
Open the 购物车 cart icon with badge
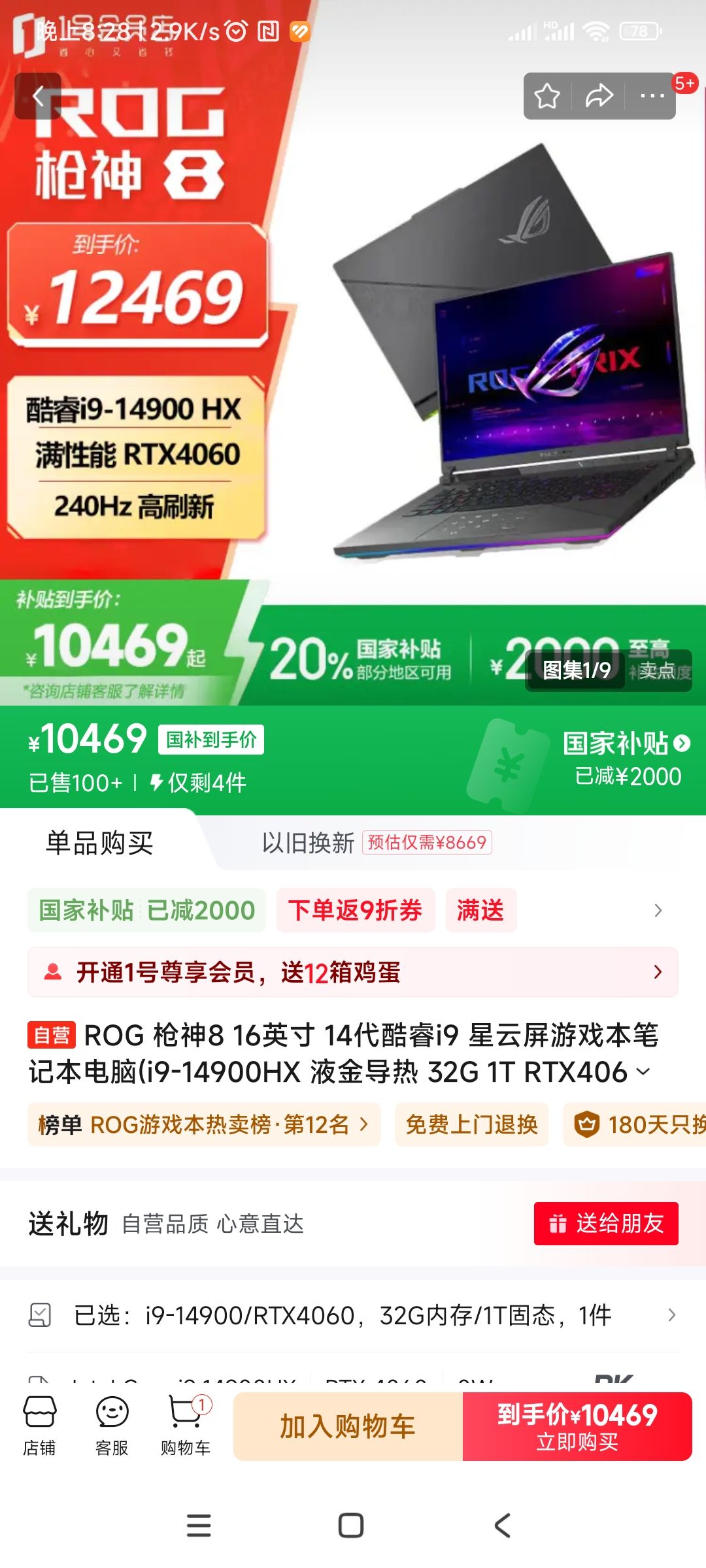(x=185, y=1424)
